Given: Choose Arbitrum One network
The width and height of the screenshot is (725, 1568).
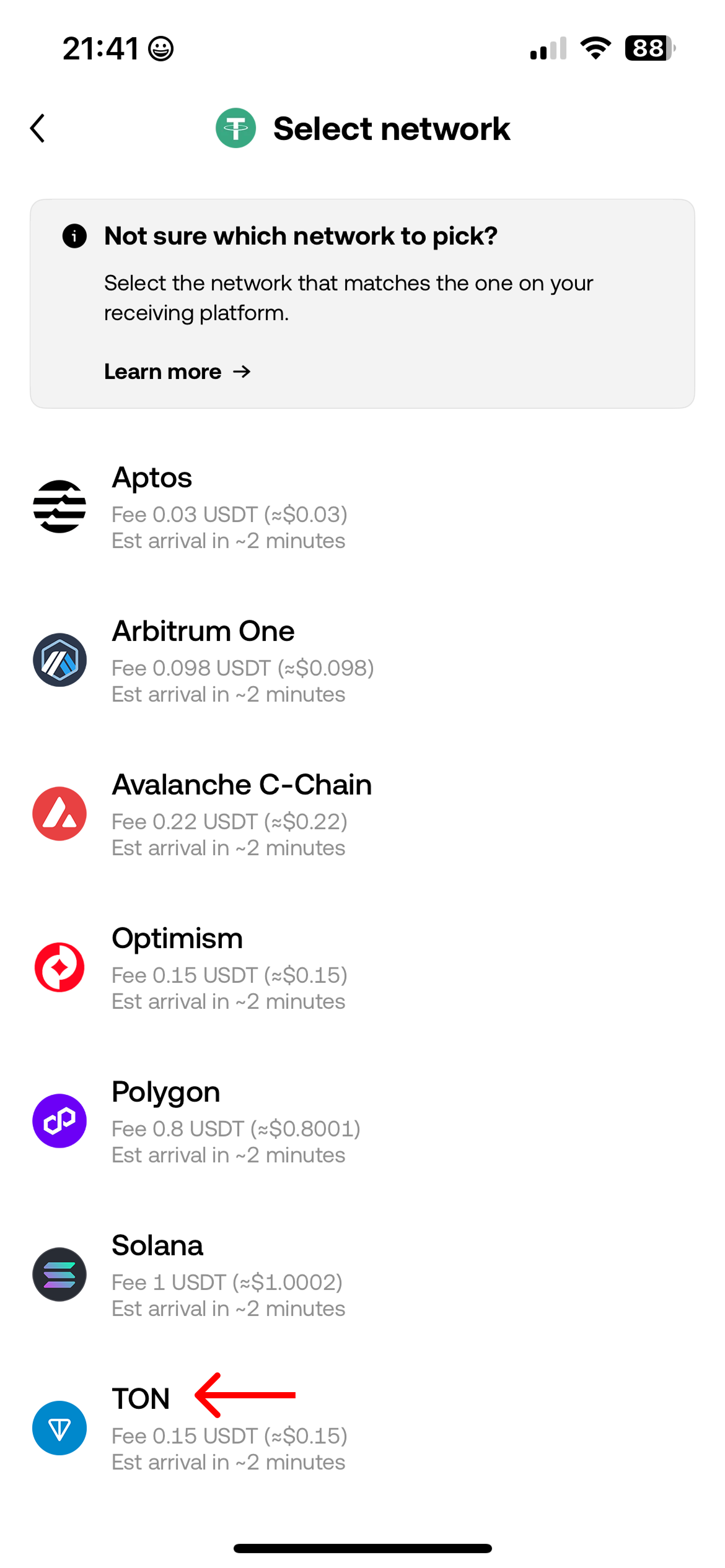Looking at the screenshot, I should pyautogui.click(x=242, y=660).
